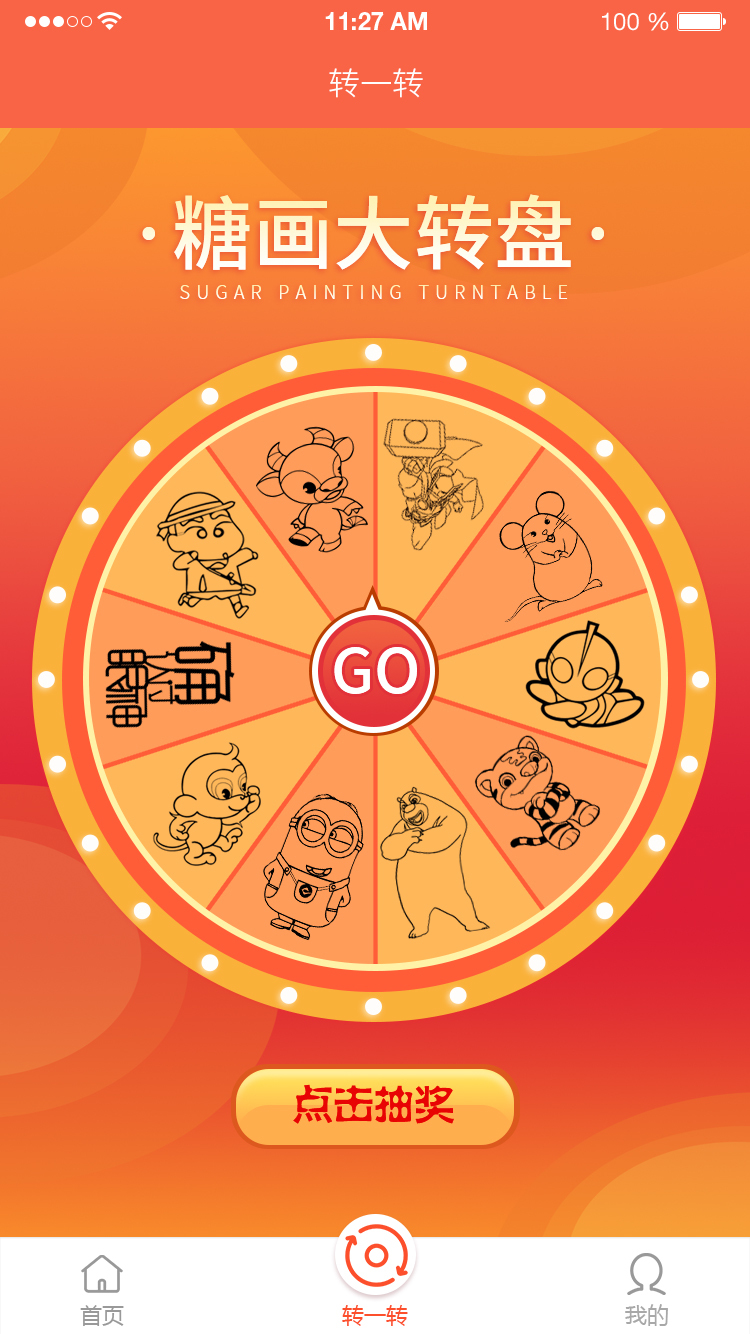Select the 转一转 spin tab

coord(375,1272)
